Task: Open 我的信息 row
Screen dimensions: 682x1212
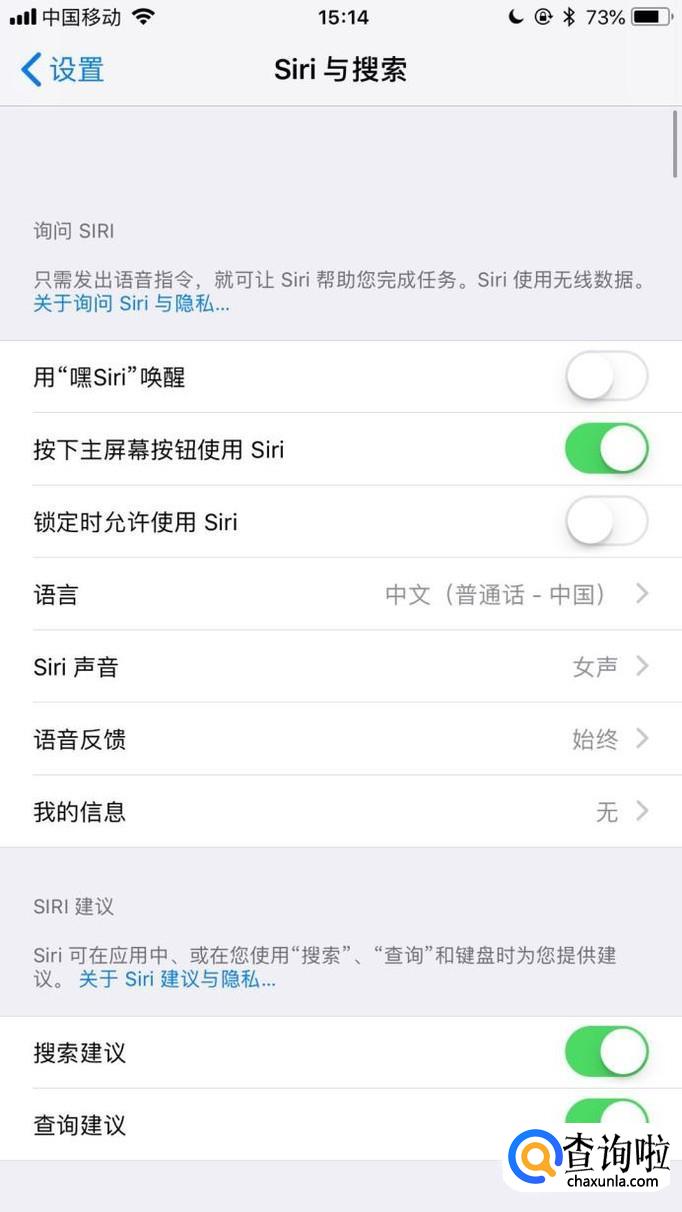Action: click(x=341, y=811)
